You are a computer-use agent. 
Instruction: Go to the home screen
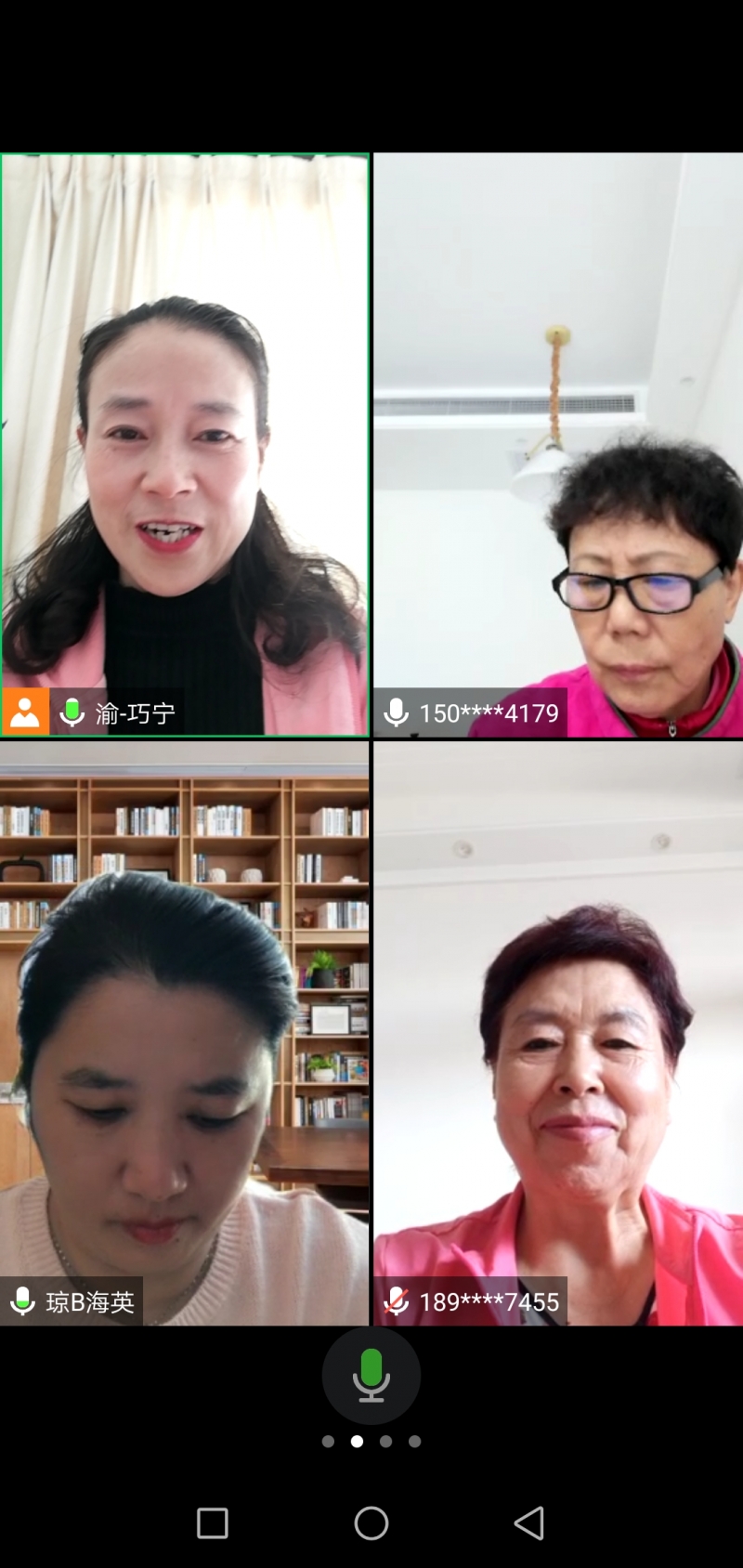click(x=371, y=1523)
